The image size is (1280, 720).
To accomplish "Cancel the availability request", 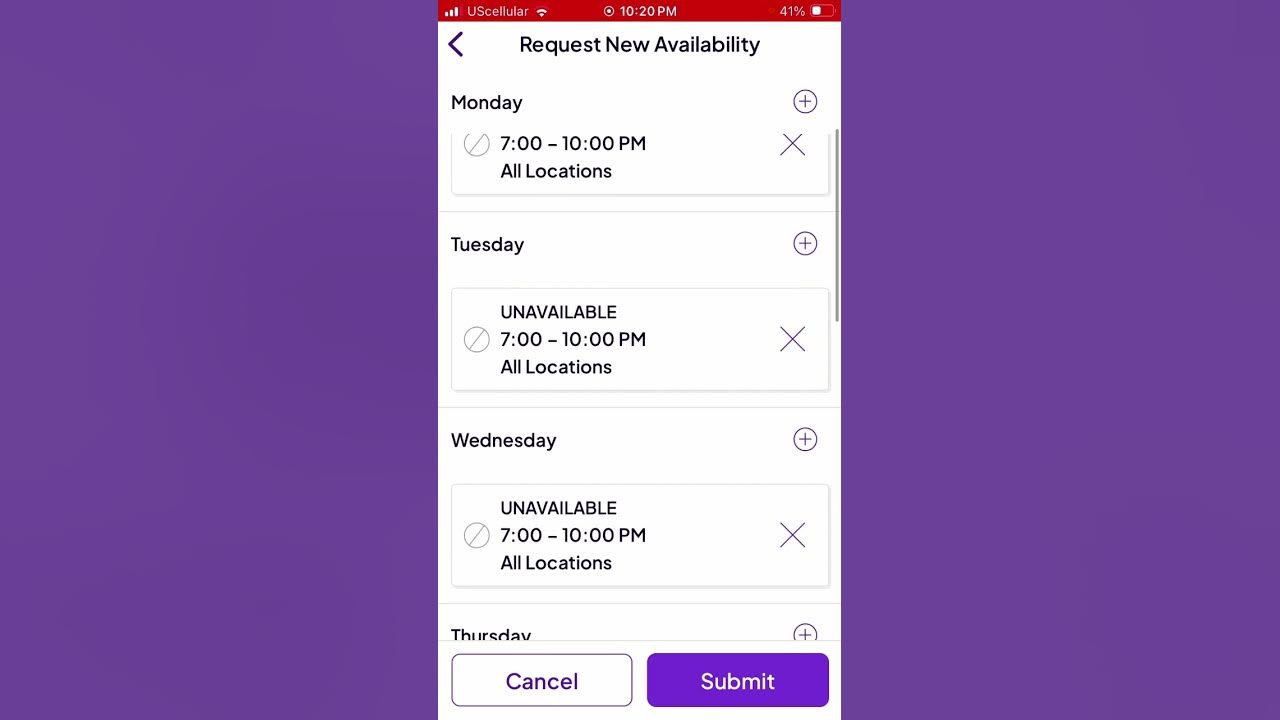I will (541, 681).
